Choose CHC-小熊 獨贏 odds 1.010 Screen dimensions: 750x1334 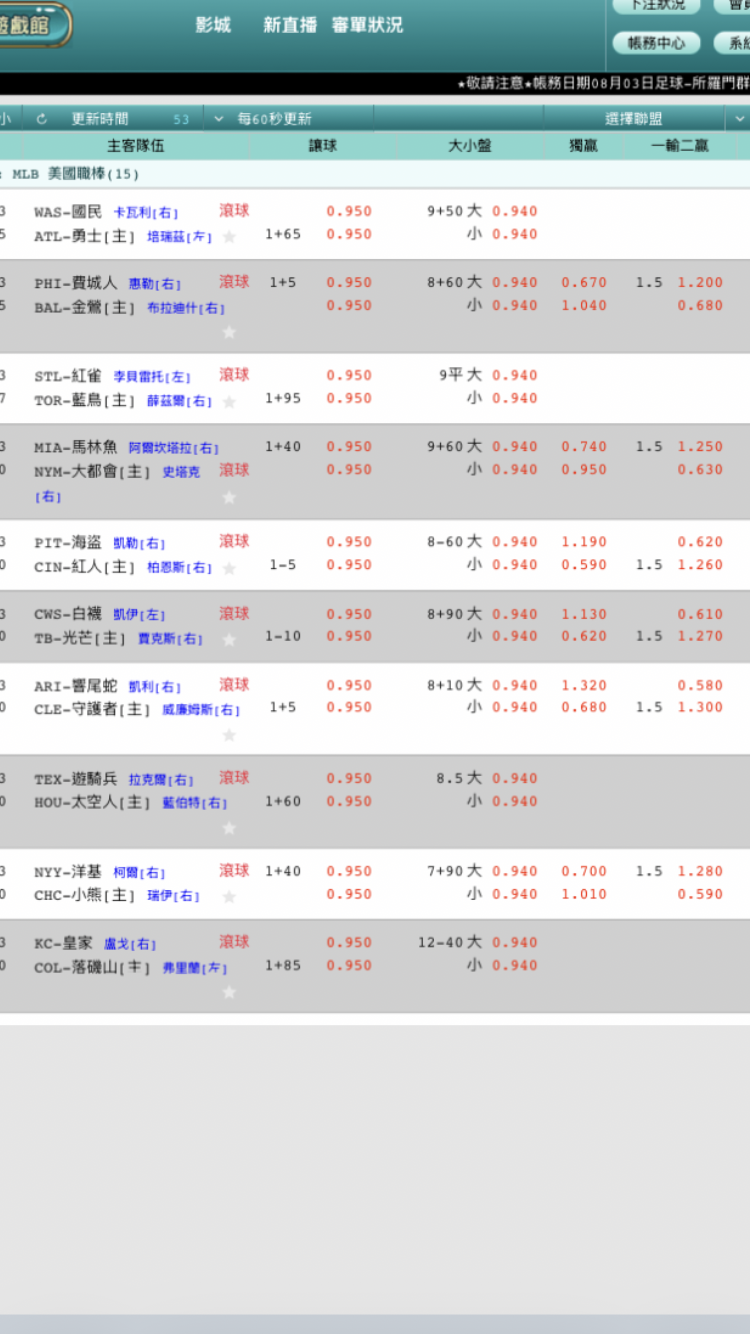point(584,895)
